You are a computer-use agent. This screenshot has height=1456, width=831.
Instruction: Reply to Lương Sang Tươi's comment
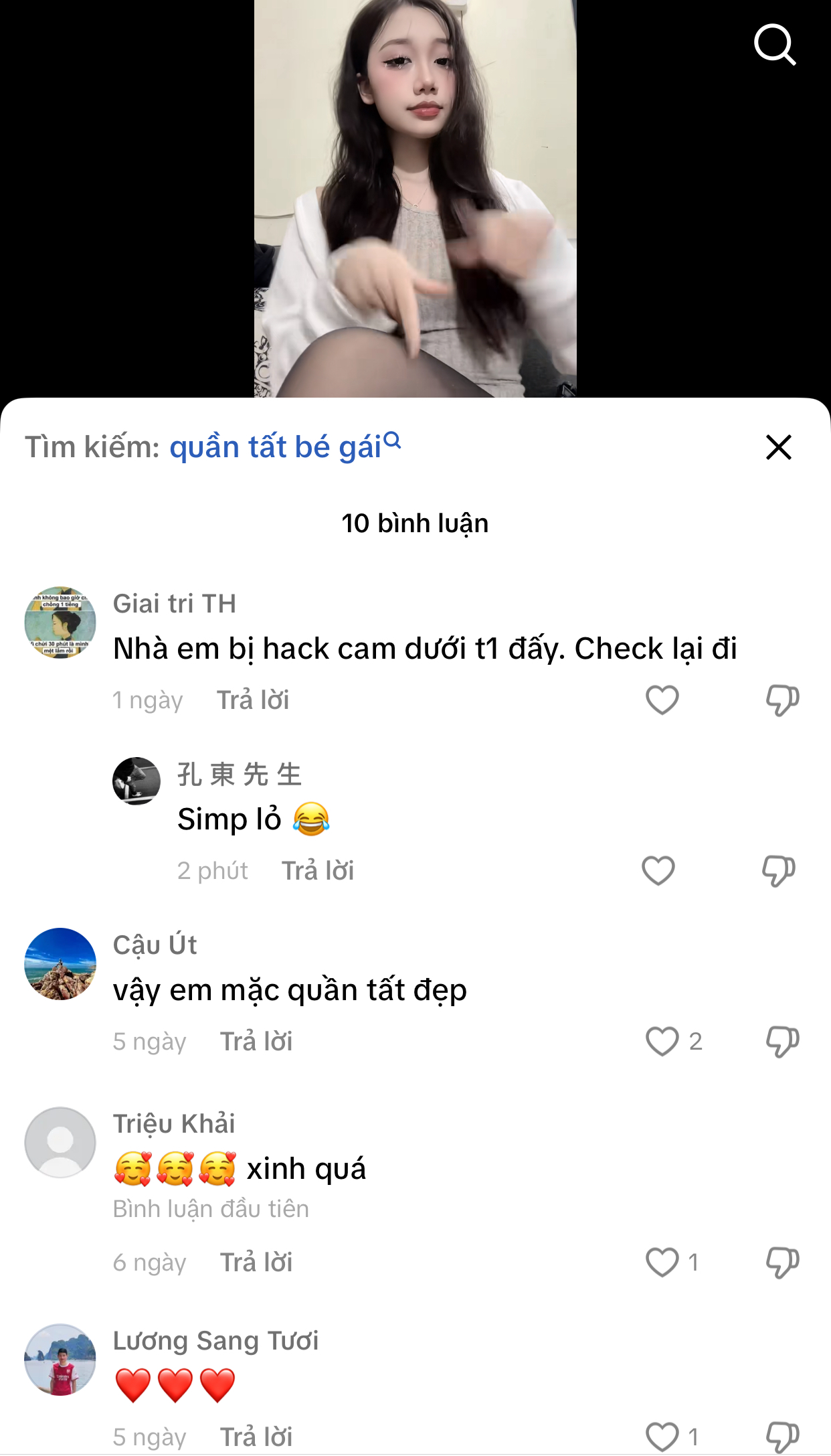tap(256, 1437)
